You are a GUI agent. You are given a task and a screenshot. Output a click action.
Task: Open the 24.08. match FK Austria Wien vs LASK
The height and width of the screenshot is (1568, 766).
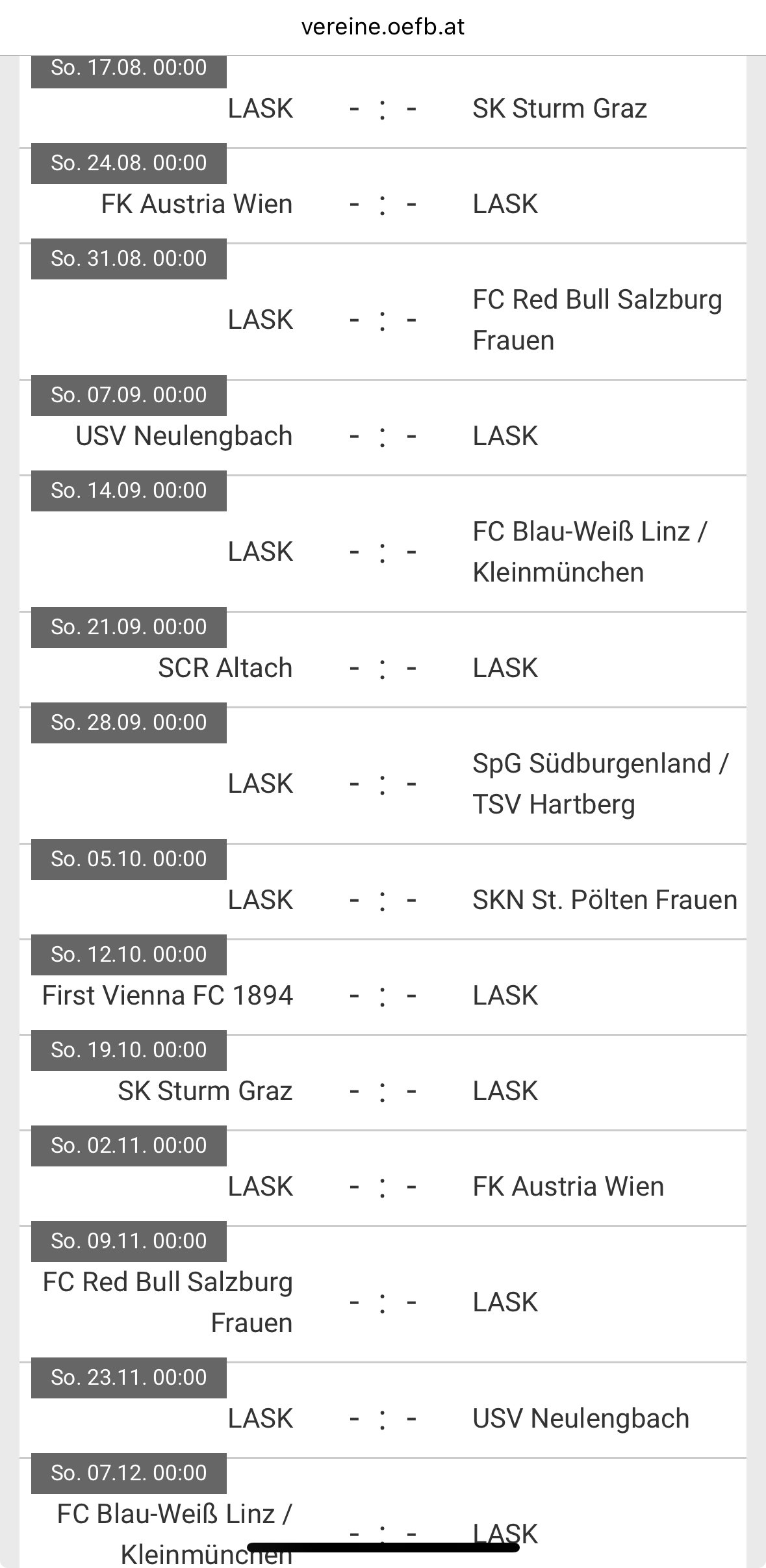(383, 196)
